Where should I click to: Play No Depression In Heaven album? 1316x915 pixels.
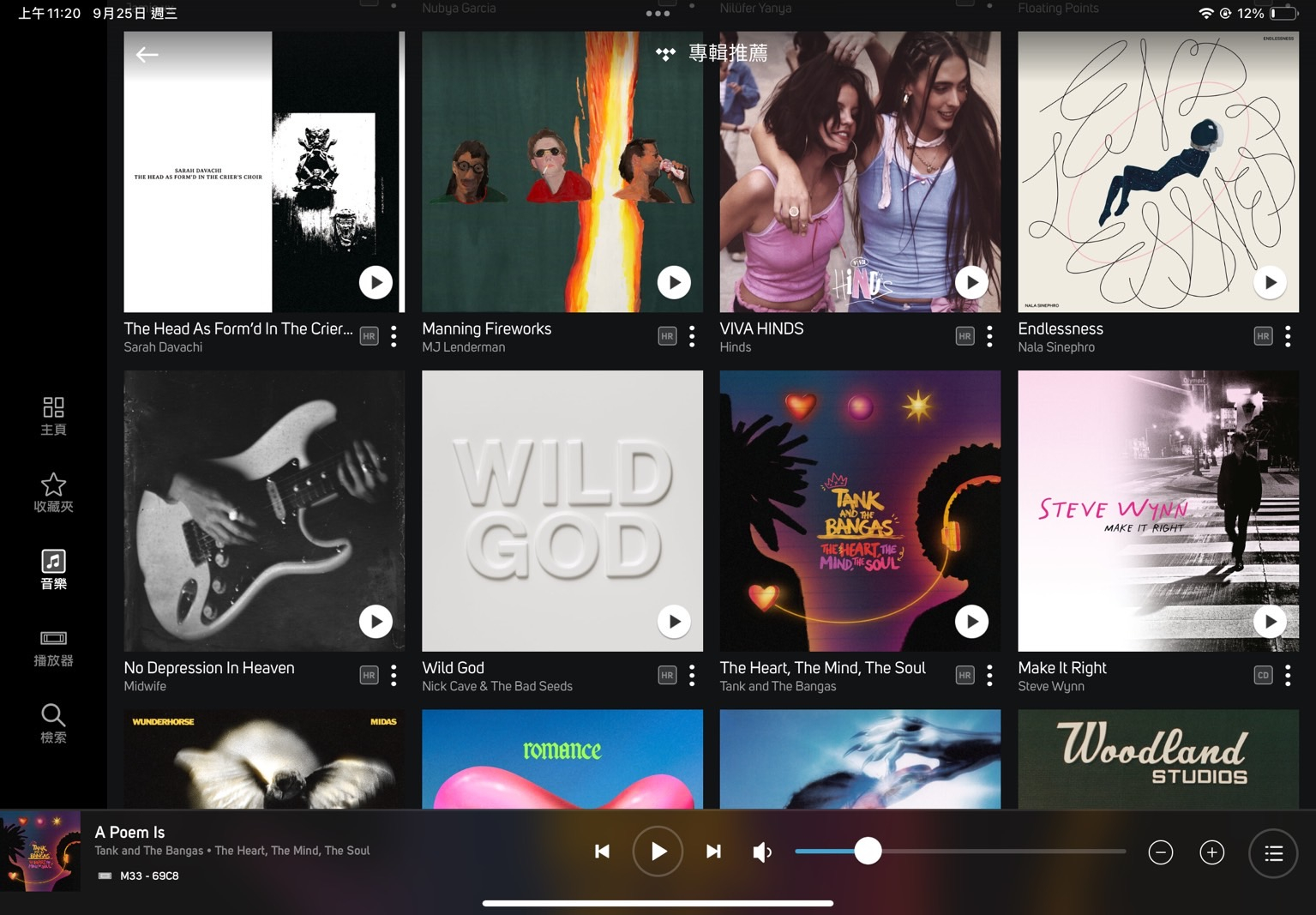[376, 621]
